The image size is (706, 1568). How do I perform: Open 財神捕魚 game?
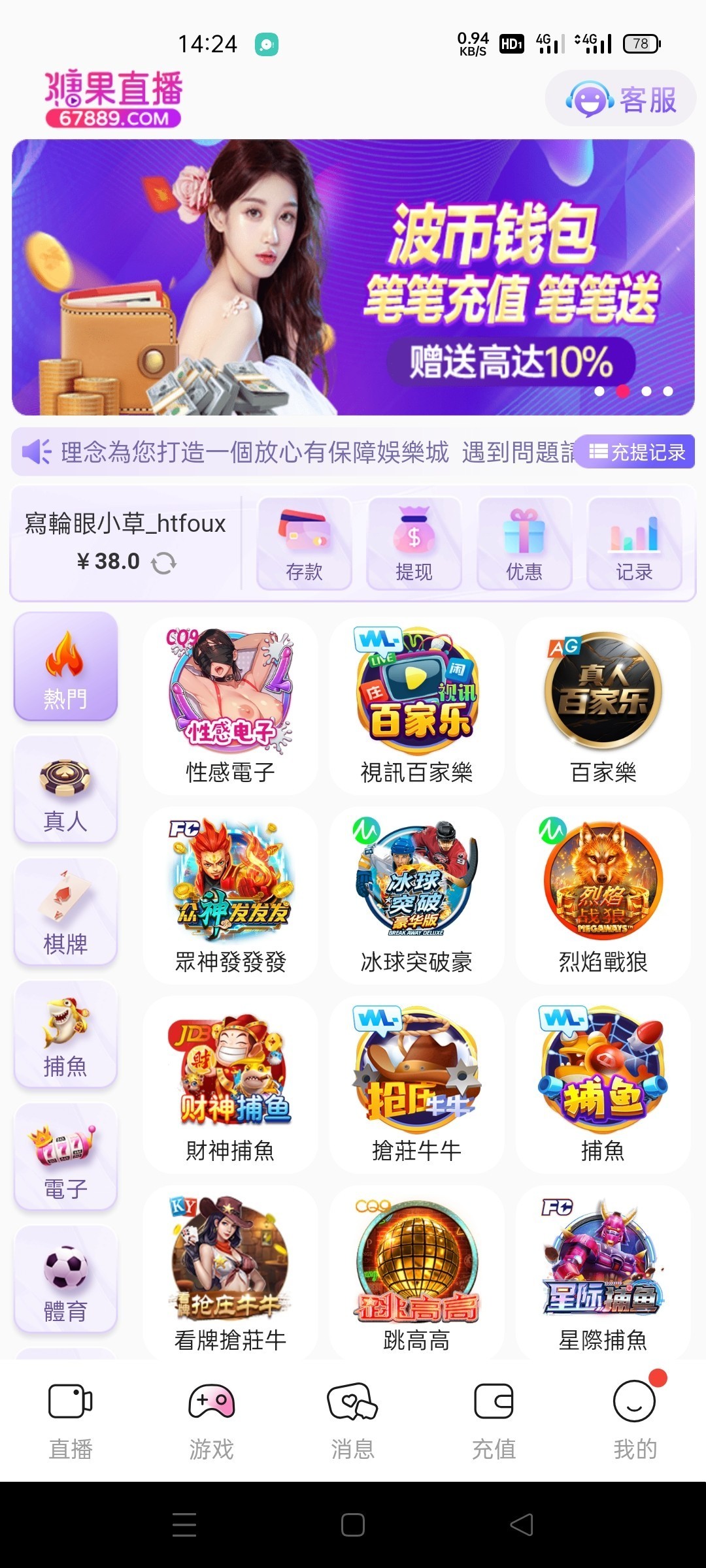tap(230, 1085)
